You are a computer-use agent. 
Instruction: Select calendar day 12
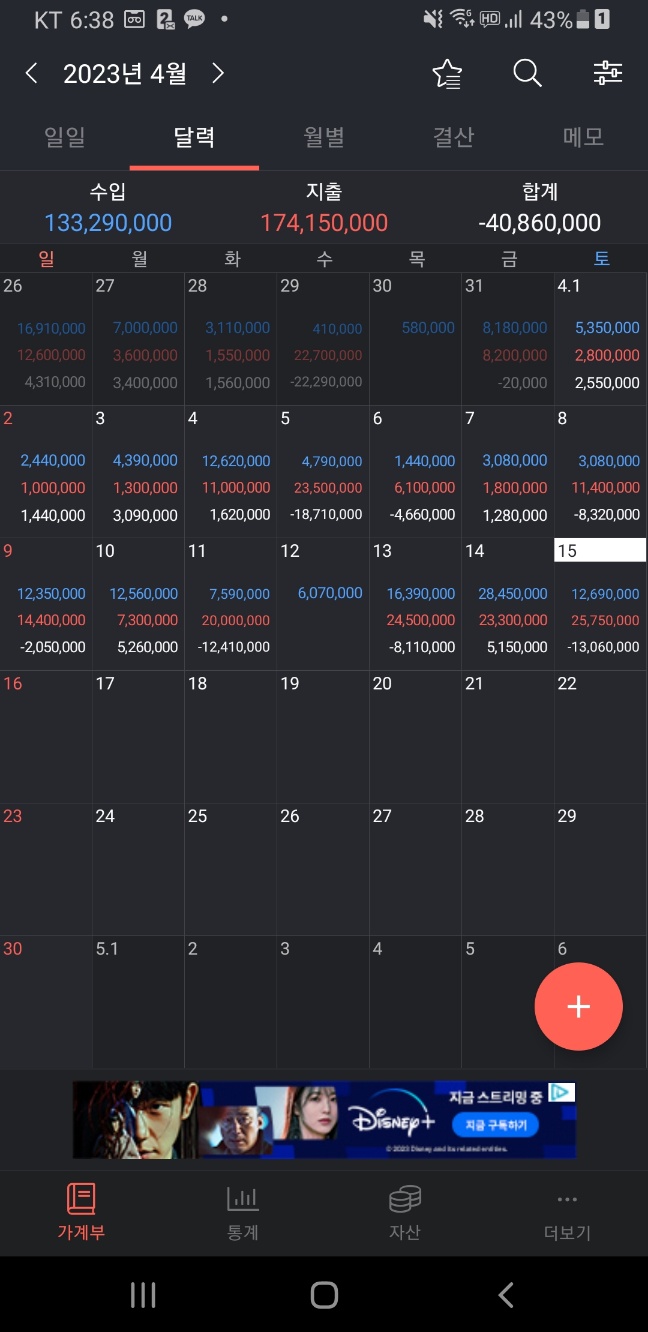pyautogui.click(x=323, y=604)
